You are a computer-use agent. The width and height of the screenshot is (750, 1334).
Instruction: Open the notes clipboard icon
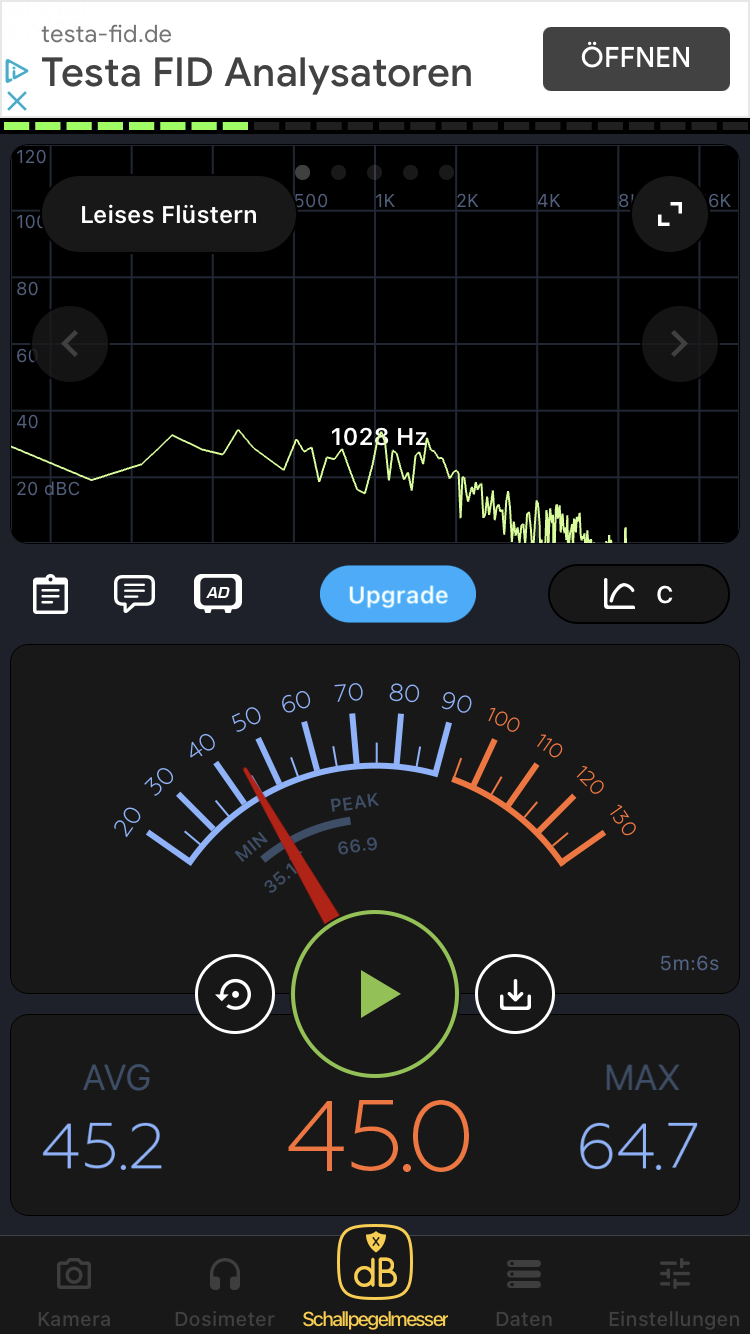[x=50, y=593]
